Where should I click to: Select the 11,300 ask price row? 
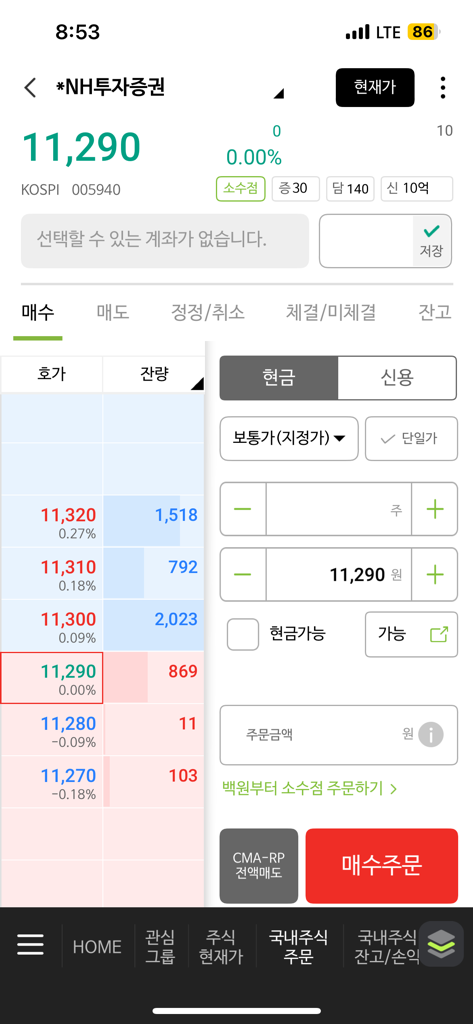click(x=103, y=626)
